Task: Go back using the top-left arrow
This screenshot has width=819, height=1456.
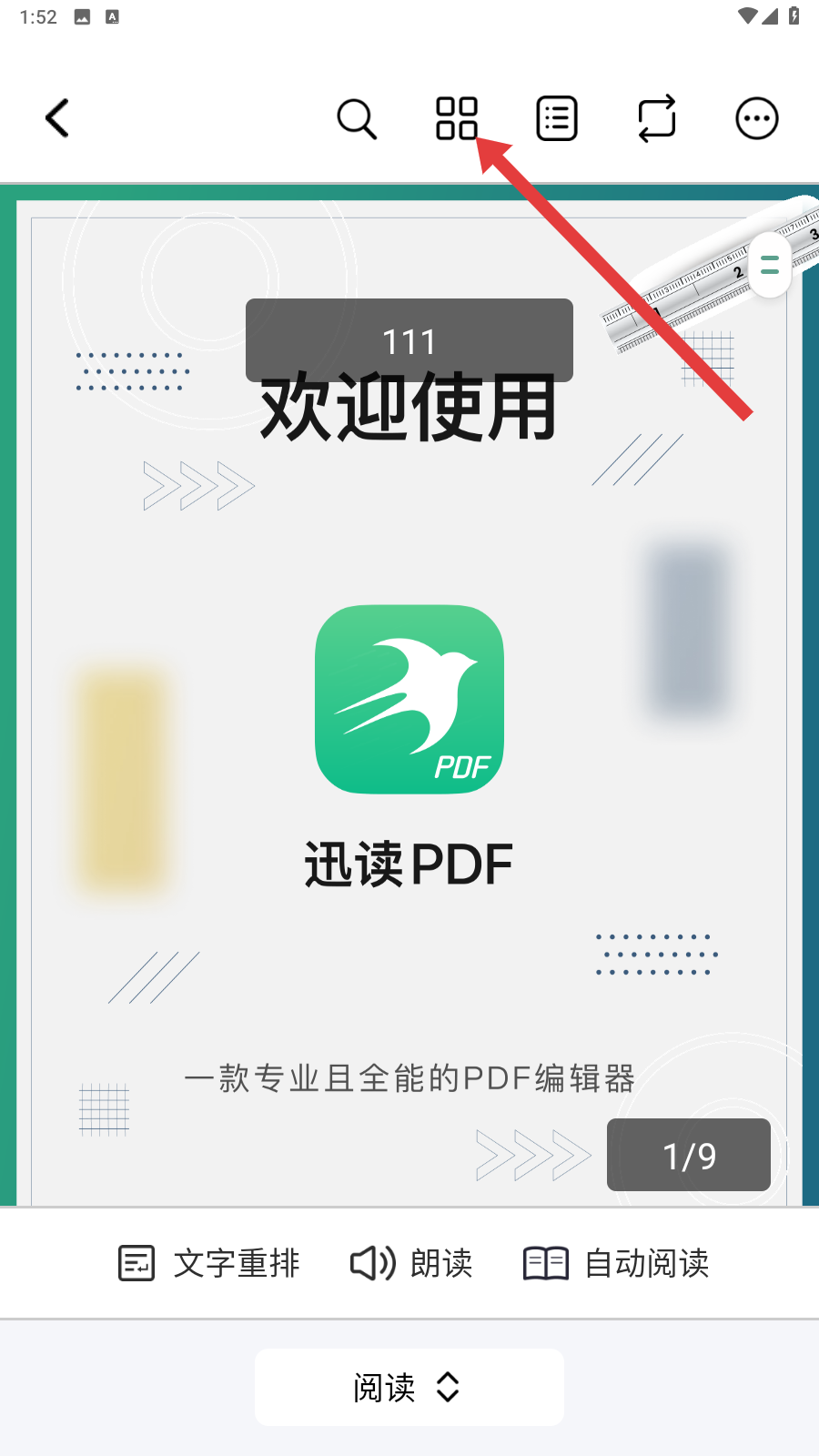Action: [57, 118]
